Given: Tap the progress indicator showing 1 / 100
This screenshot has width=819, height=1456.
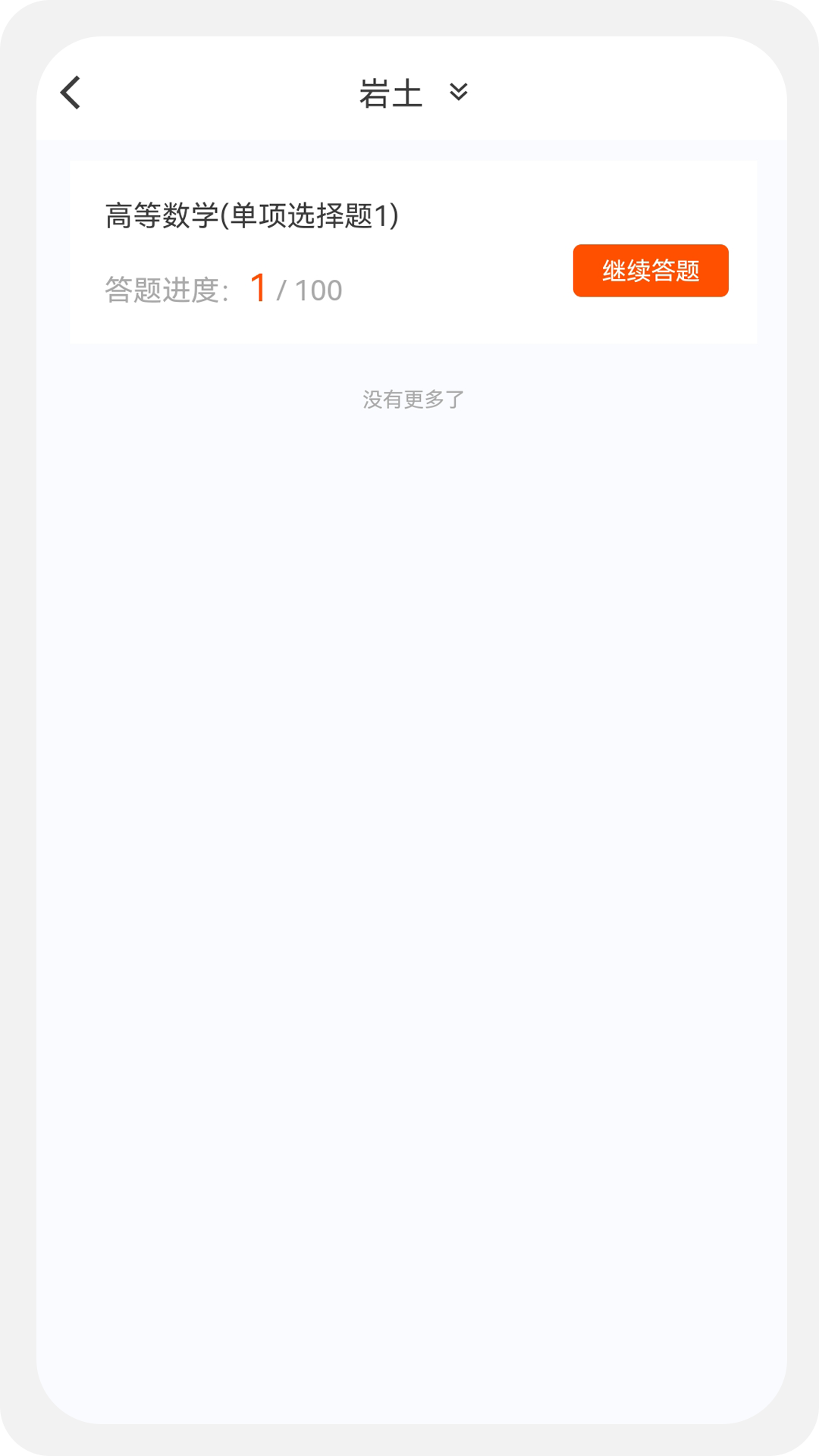Looking at the screenshot, I should click(x=222, y=289).
